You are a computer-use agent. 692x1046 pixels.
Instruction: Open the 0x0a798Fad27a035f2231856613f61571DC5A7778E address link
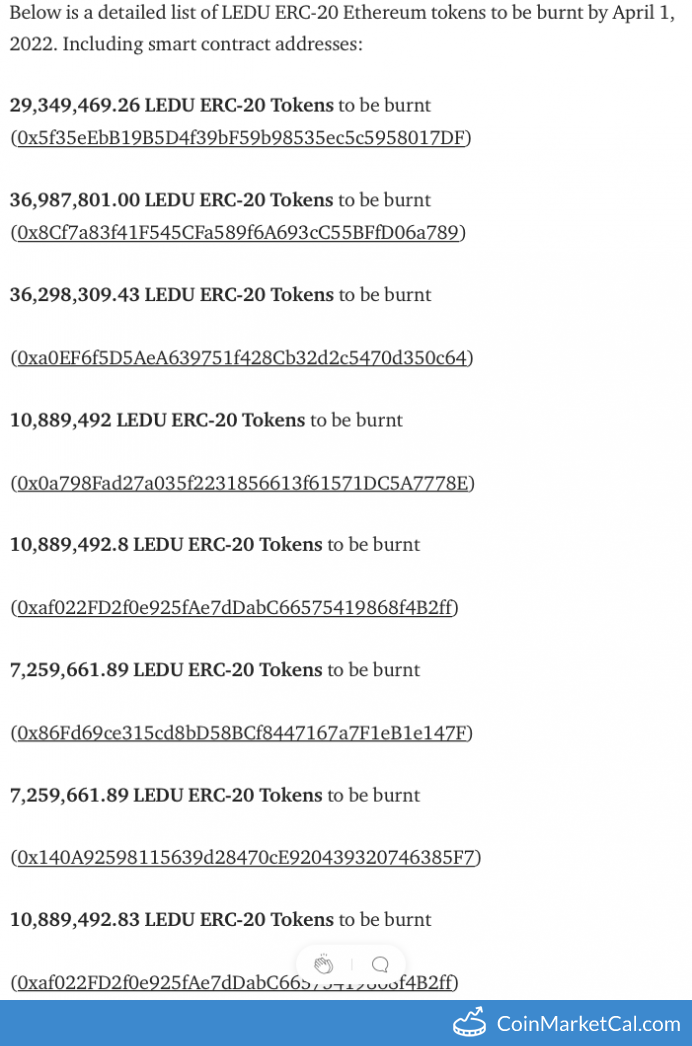pos(242,483)
